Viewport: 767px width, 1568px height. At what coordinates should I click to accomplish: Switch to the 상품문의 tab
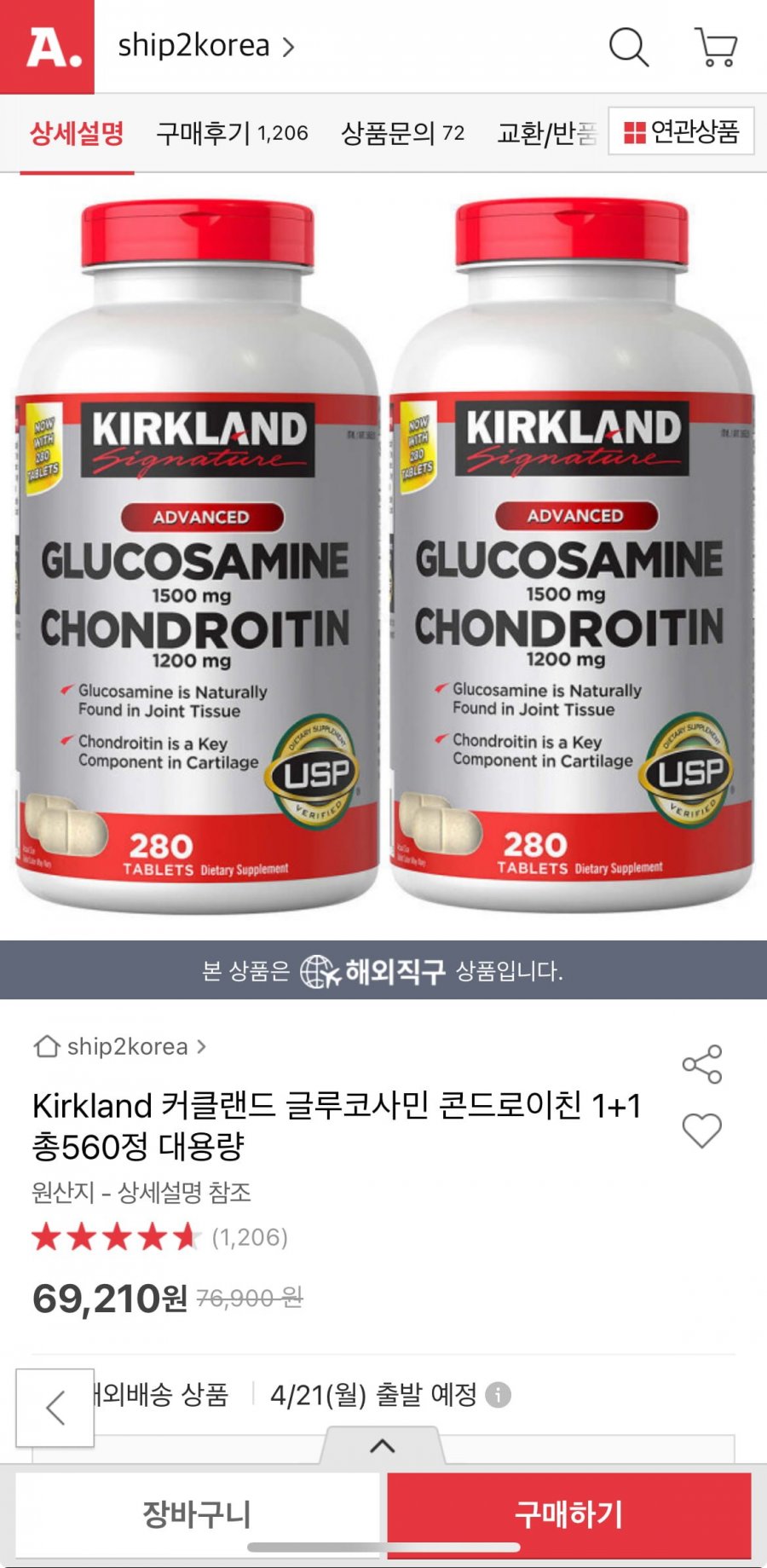pyautogui.click(x=402, y=133)
